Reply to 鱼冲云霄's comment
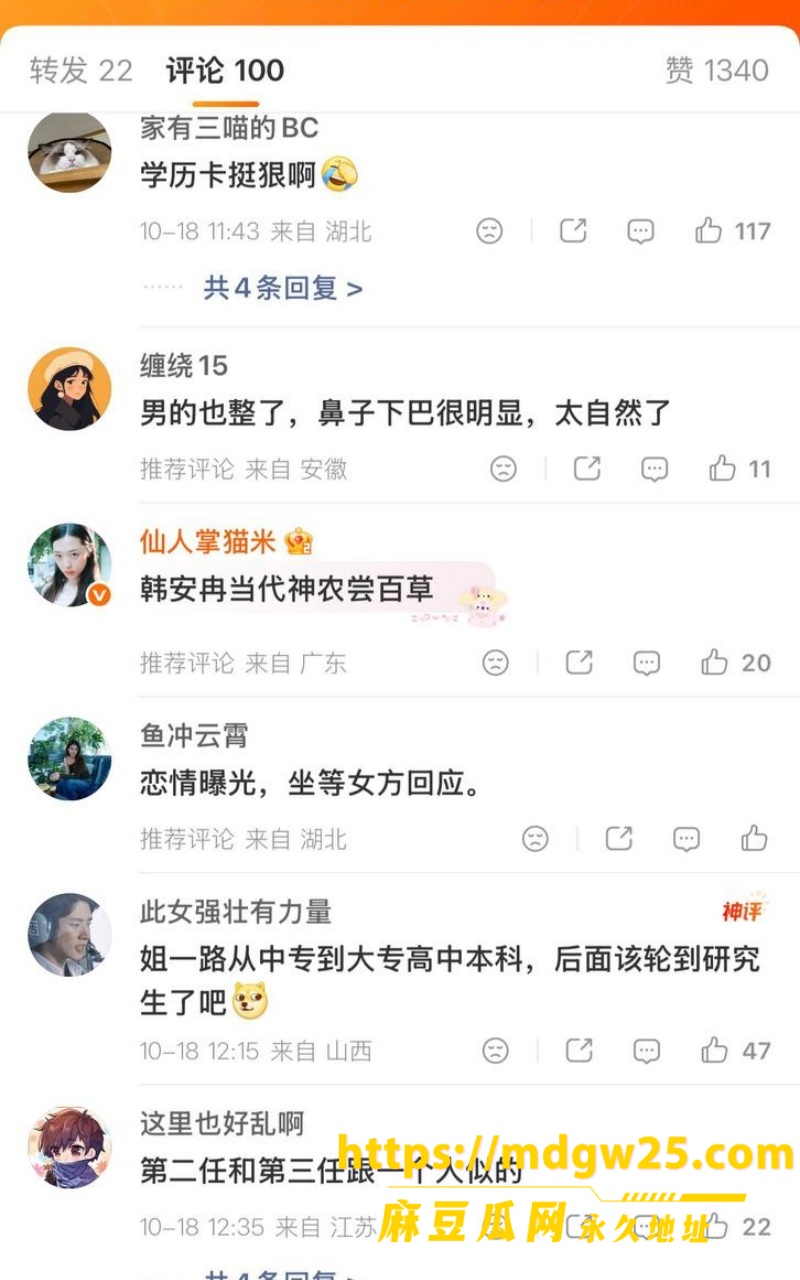This screenshot has height=1280, width=800. click(686, 838)
